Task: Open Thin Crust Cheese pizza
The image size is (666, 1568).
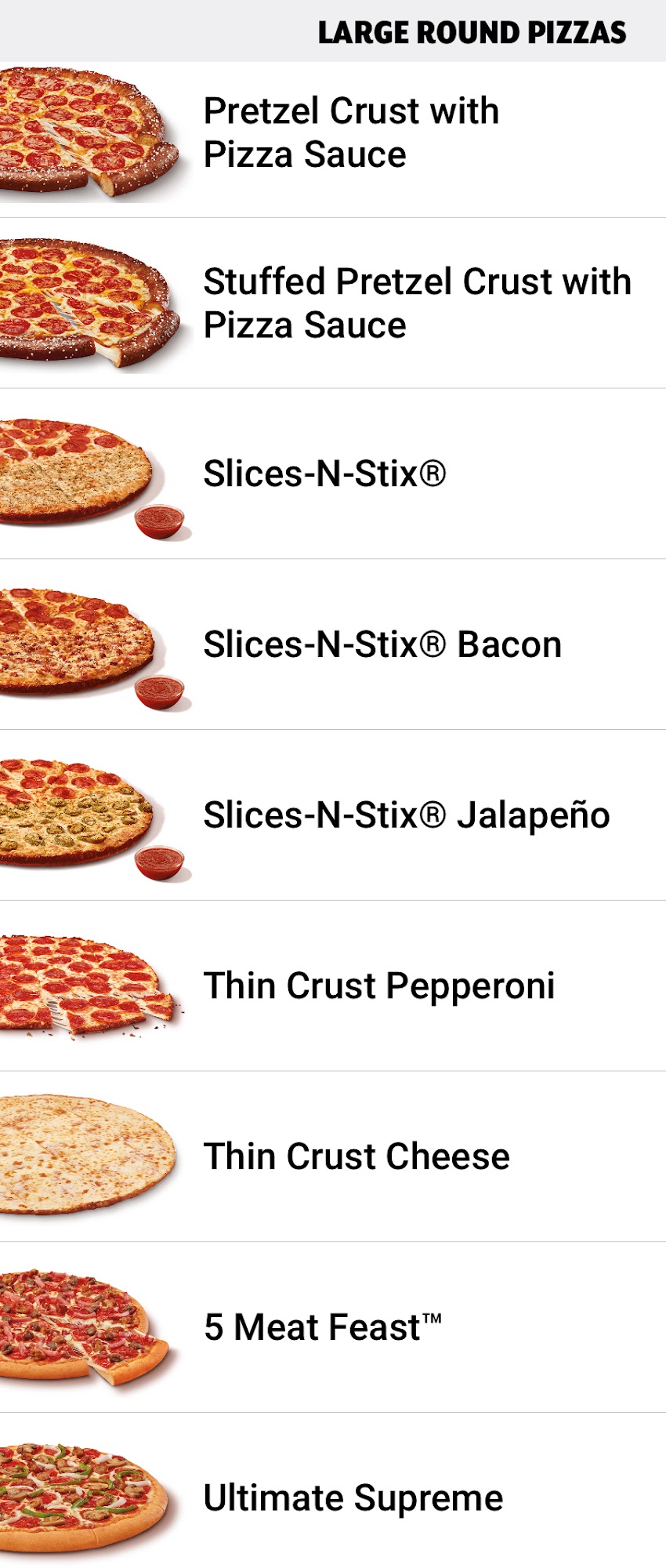Action: point(356,1156)
